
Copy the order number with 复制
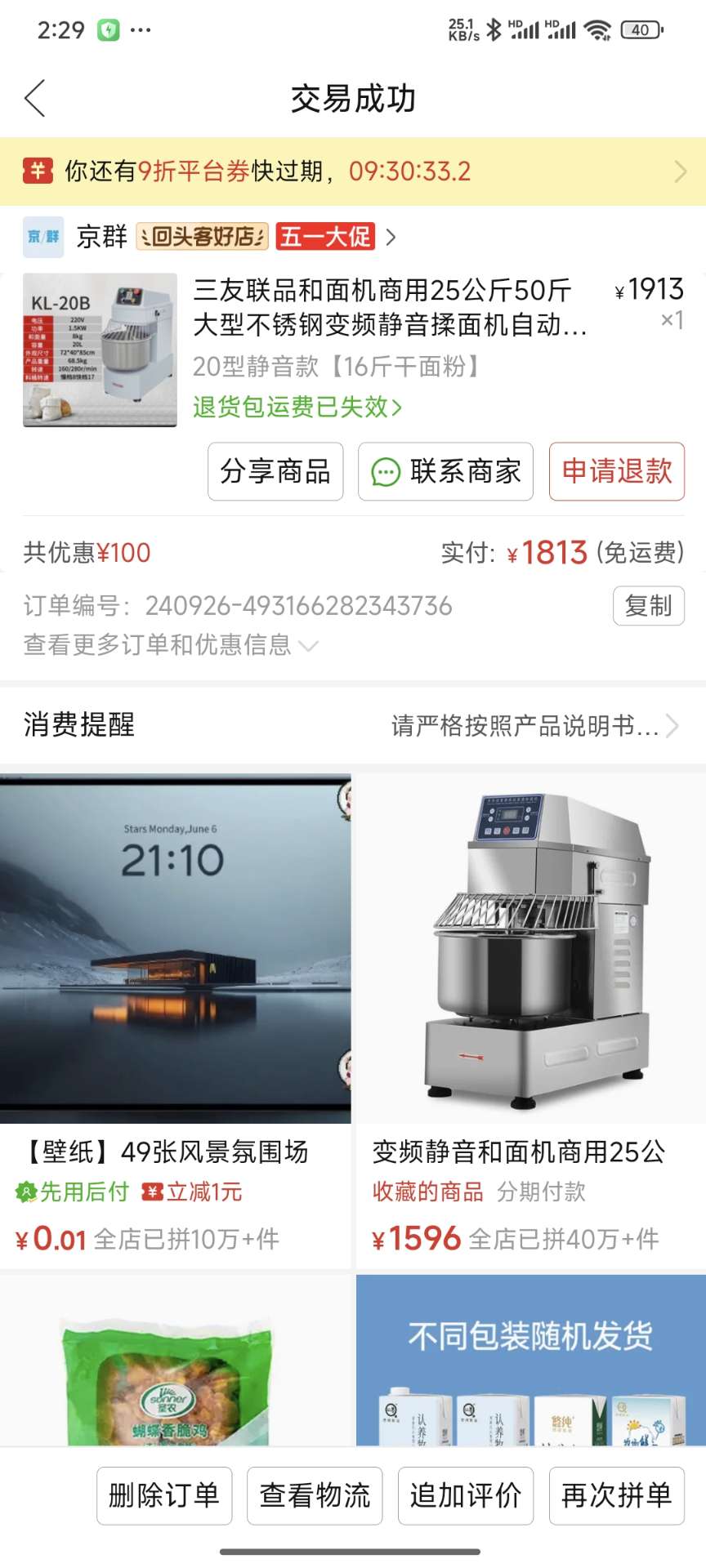point(648,606)
